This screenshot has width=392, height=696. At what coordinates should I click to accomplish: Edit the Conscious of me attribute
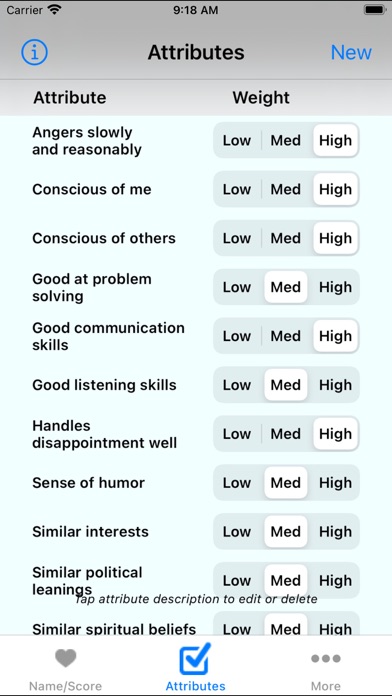91,189
